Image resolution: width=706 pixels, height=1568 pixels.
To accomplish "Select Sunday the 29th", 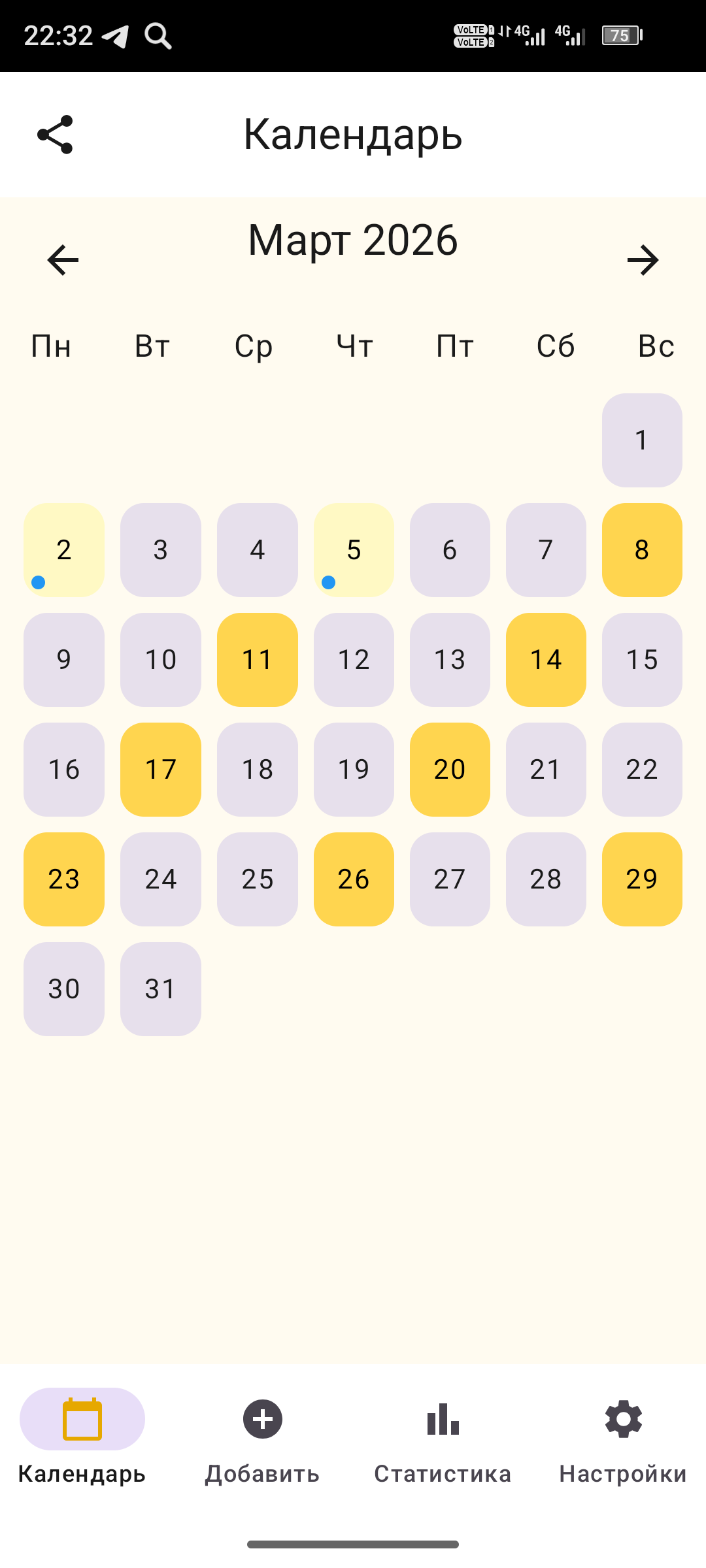I will [642, 879].
